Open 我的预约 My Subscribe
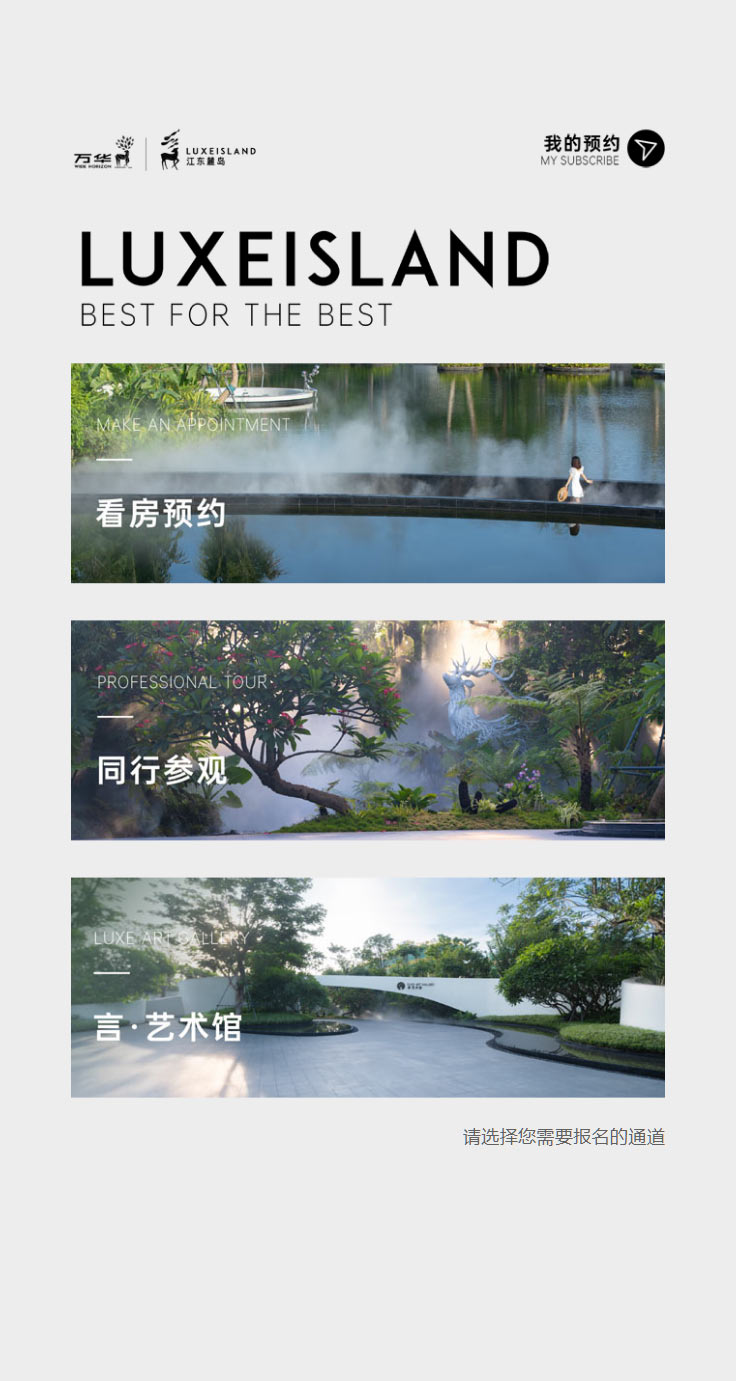The image size is (736, 1381). tap(603, 149)
